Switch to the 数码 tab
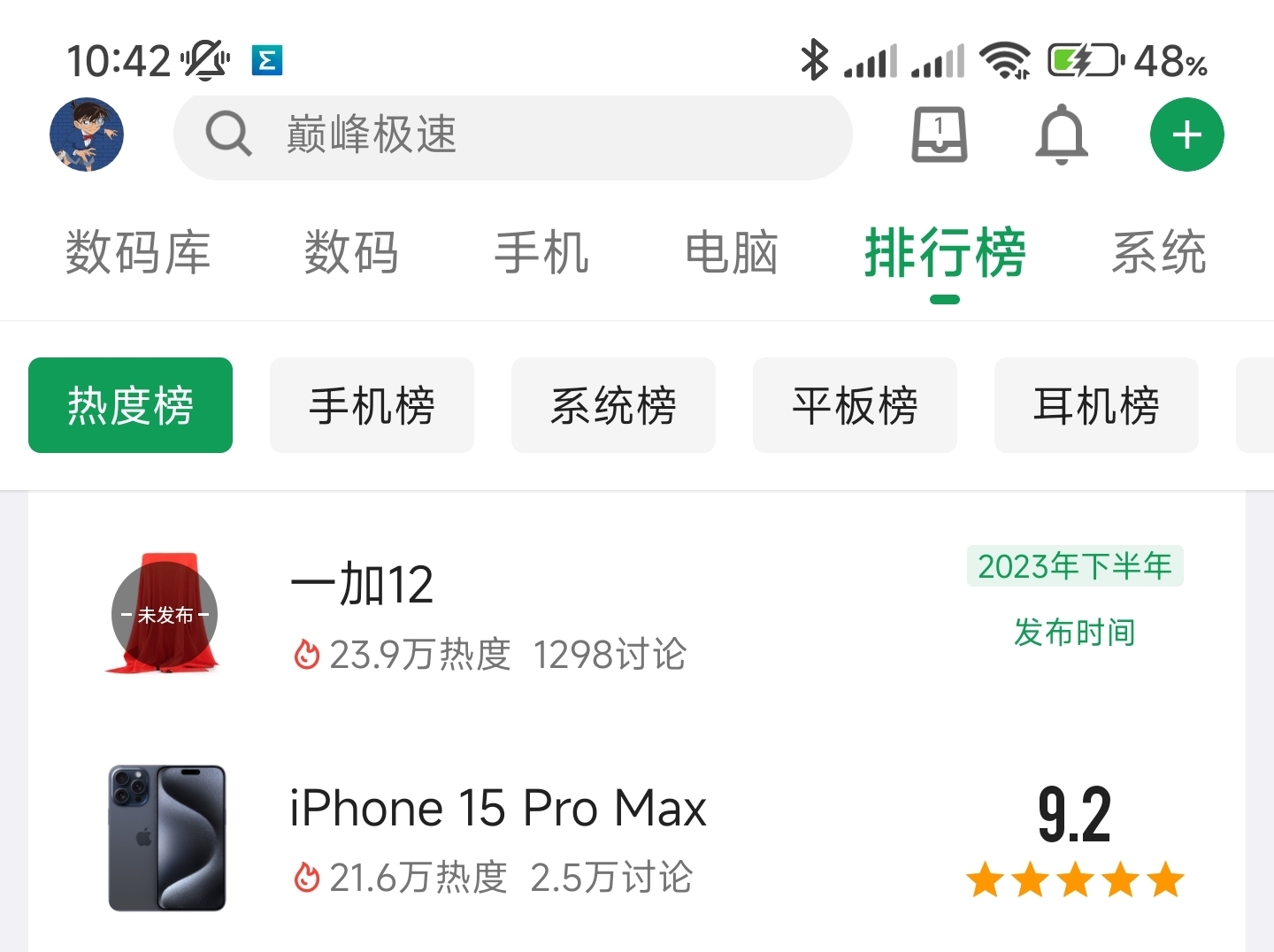The width and height of the screenshot is (1274, 952). click(351, 253)
